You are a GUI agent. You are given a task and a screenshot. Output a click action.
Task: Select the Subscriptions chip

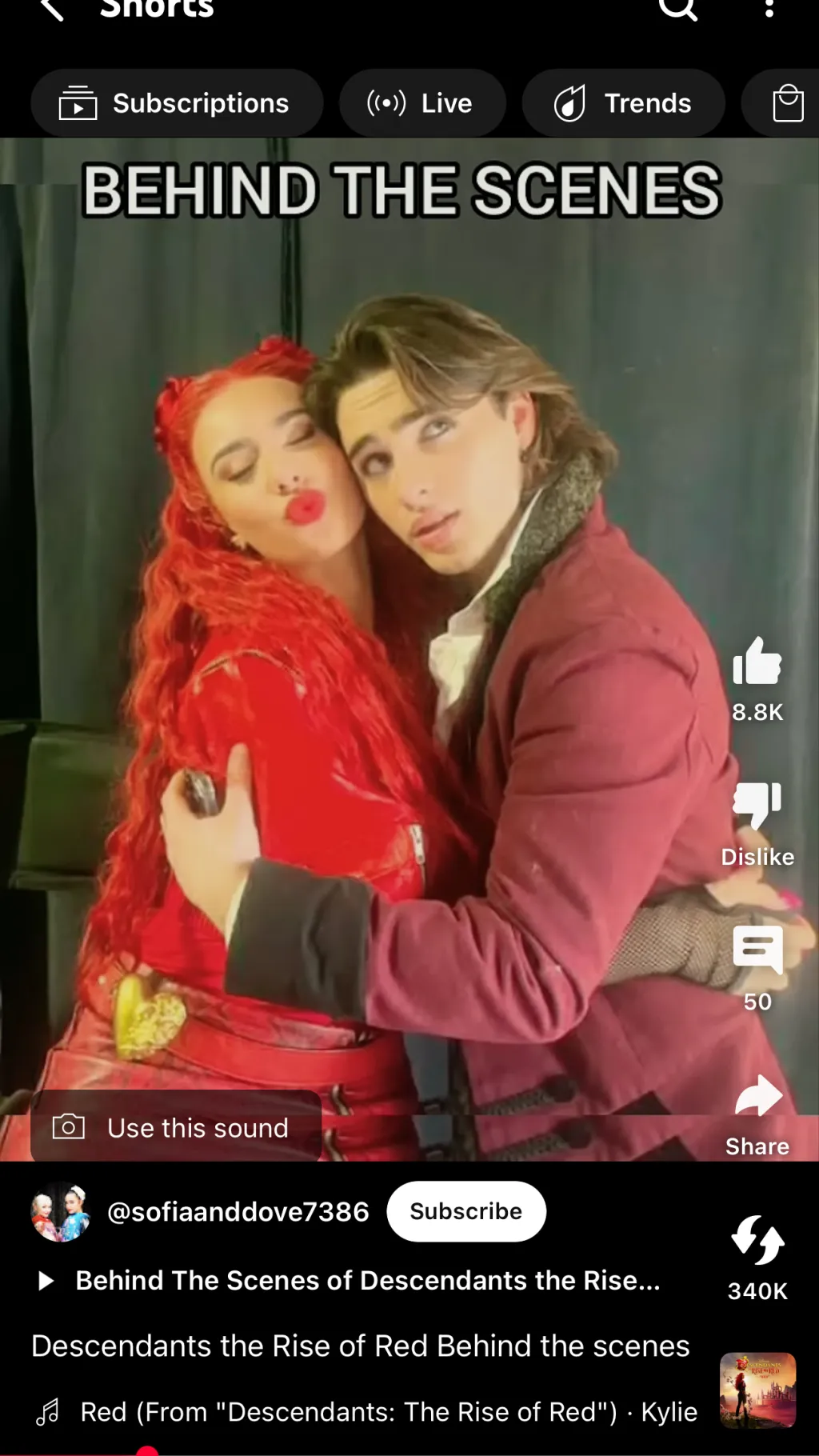pos(176,103)
